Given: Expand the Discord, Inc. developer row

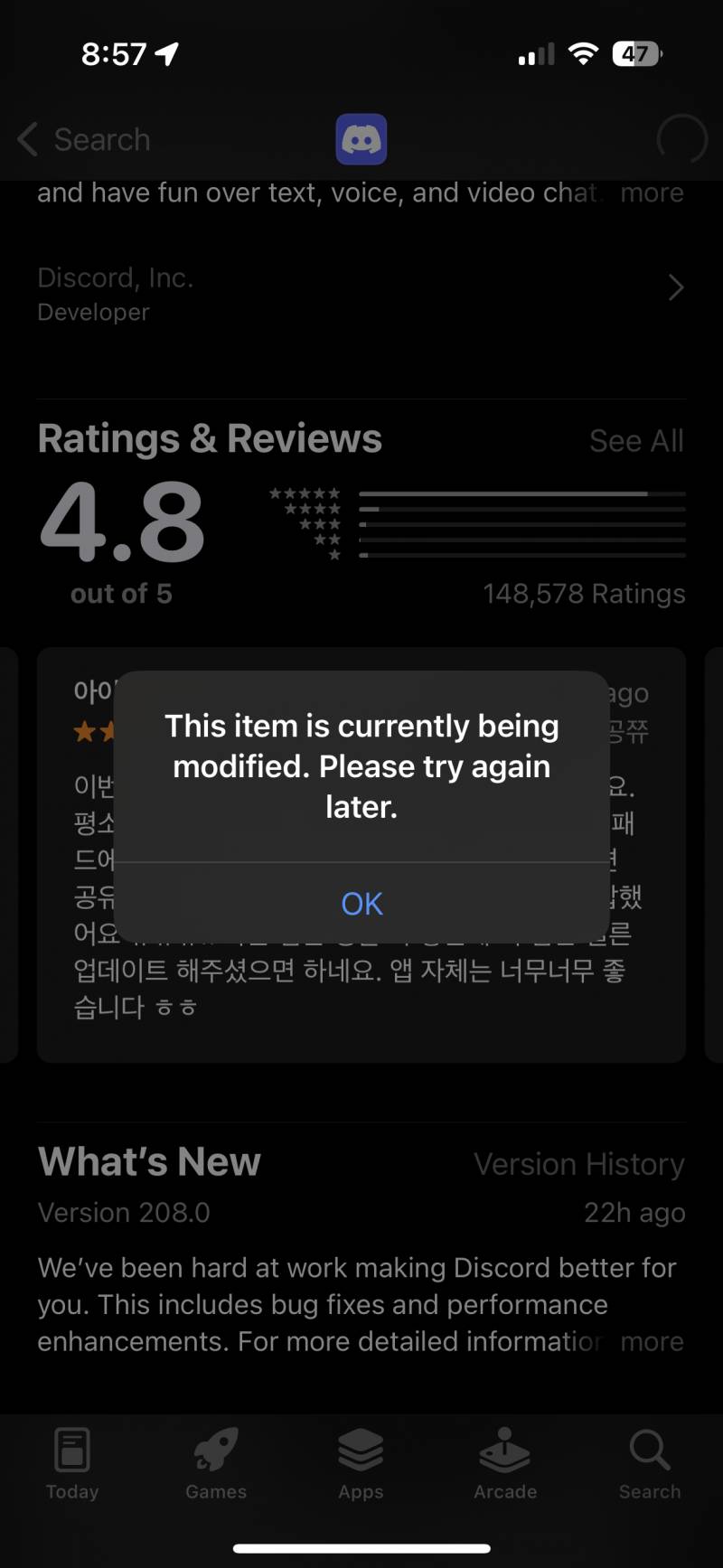Looking at the screenshot, I should click(x=361, y=289).
